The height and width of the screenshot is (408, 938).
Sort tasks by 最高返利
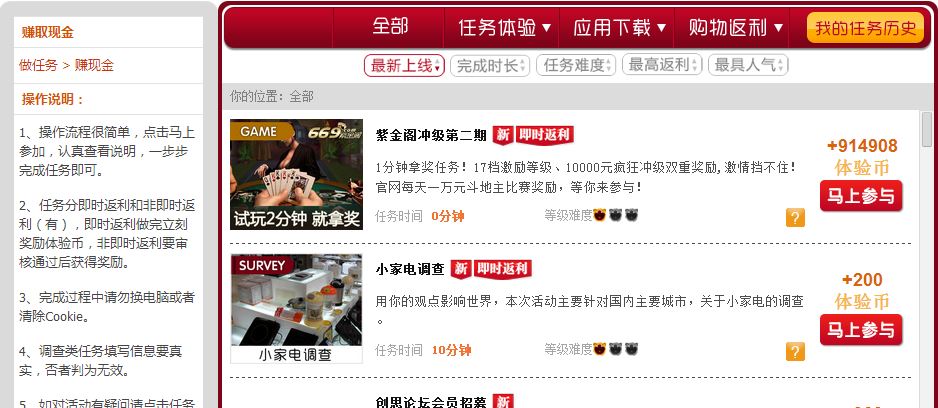click(x=661, y=65)
